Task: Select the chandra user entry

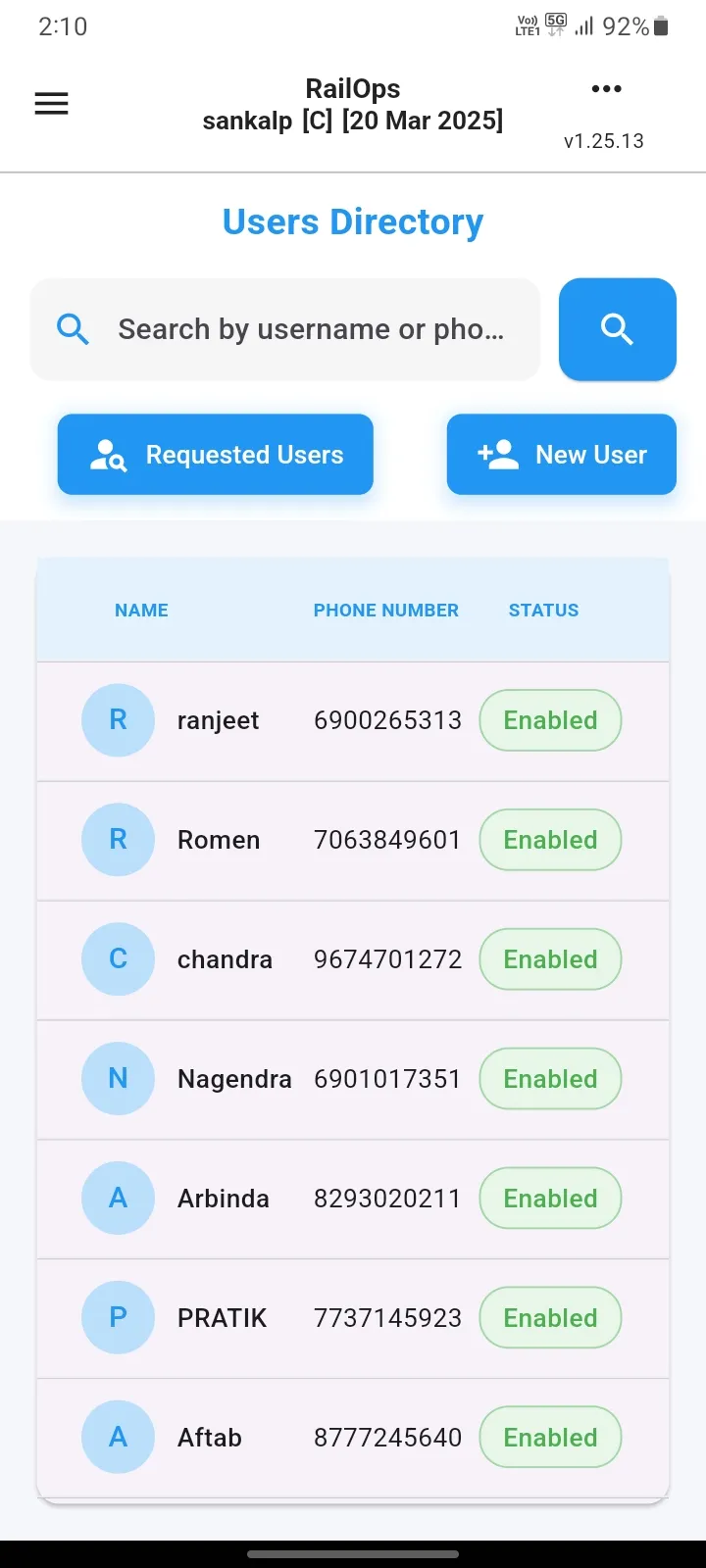Action: pos(353,960)
